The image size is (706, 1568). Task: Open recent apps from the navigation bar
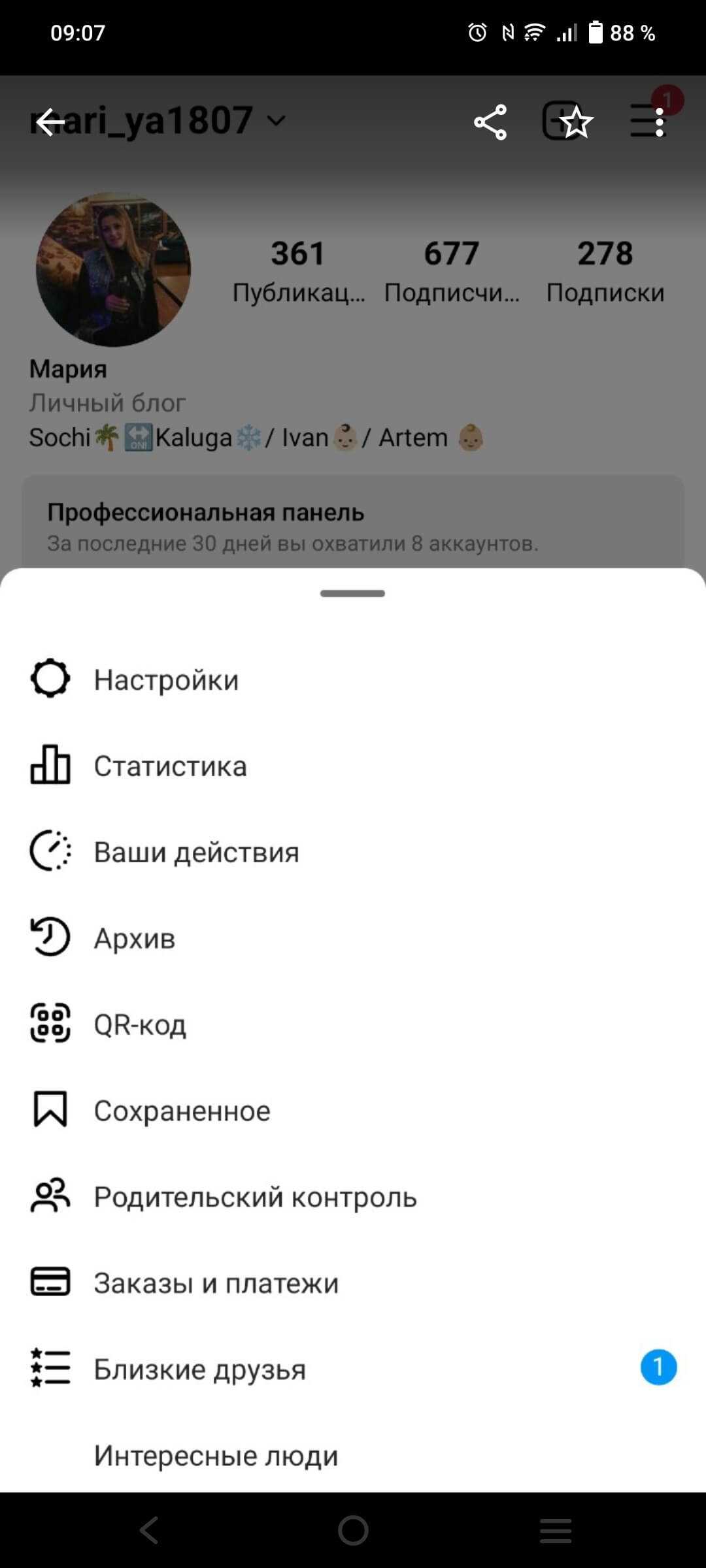pyautogui.click(x=556, y=1530)
